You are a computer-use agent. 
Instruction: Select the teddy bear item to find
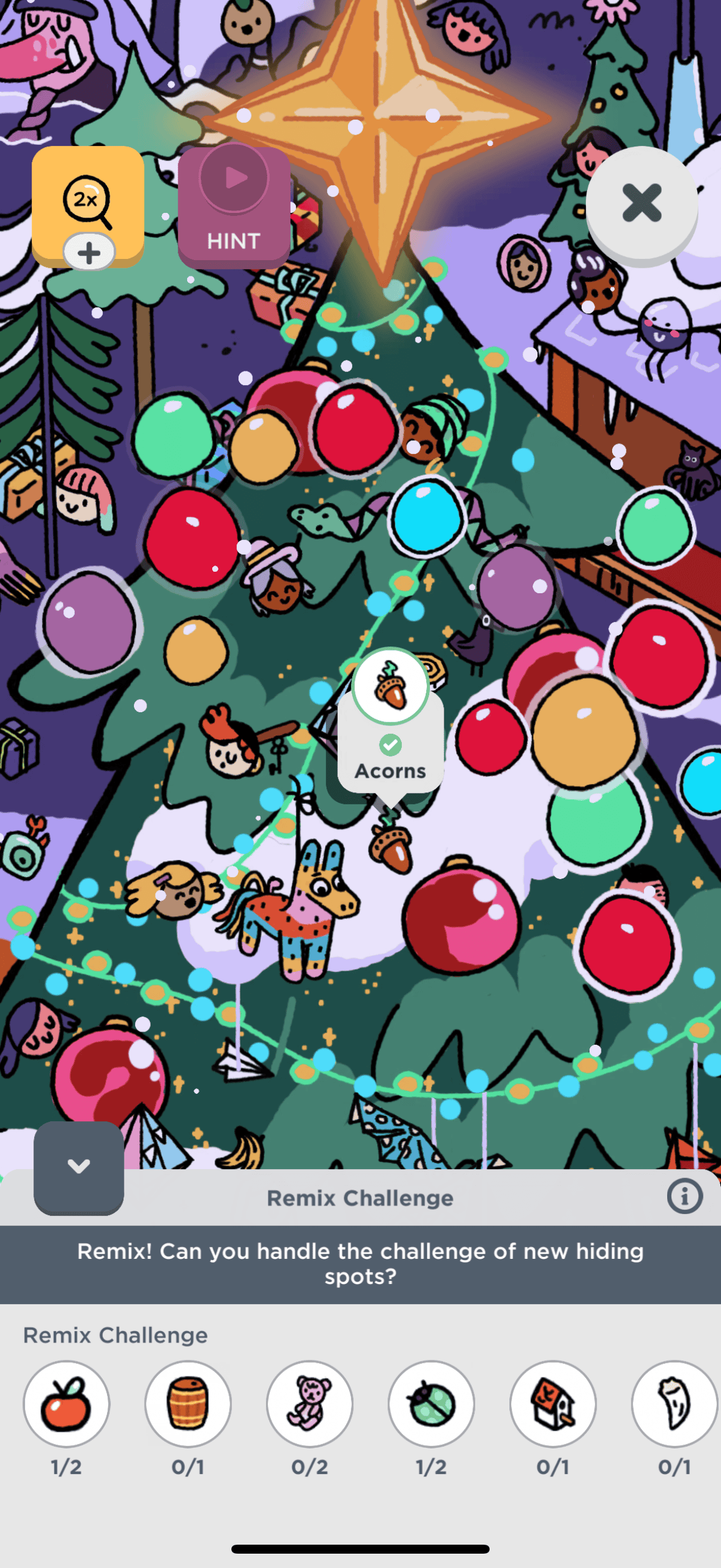point(310,1404)
